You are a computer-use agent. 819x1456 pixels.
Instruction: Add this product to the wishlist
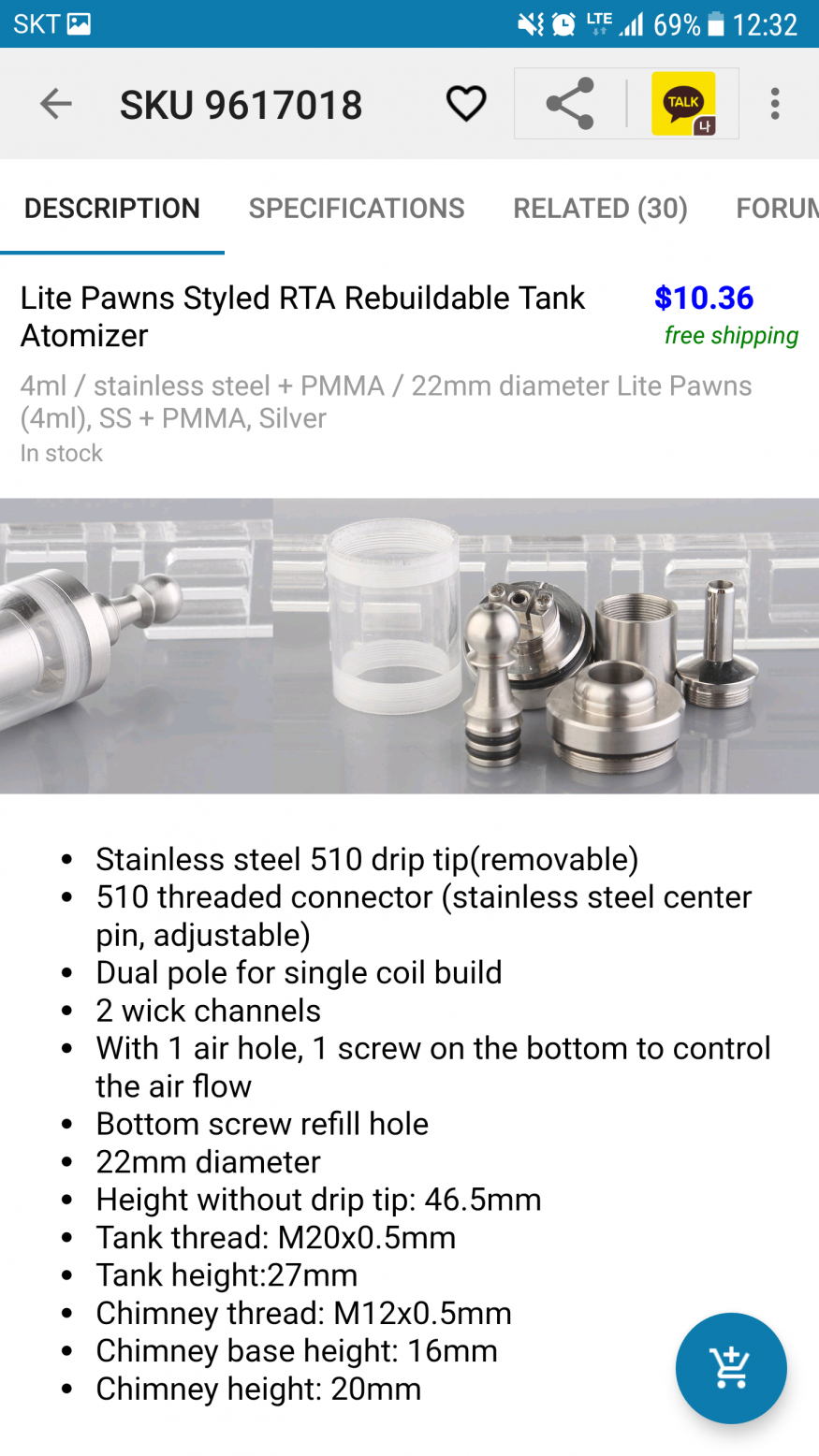click(x=465, y=104)
